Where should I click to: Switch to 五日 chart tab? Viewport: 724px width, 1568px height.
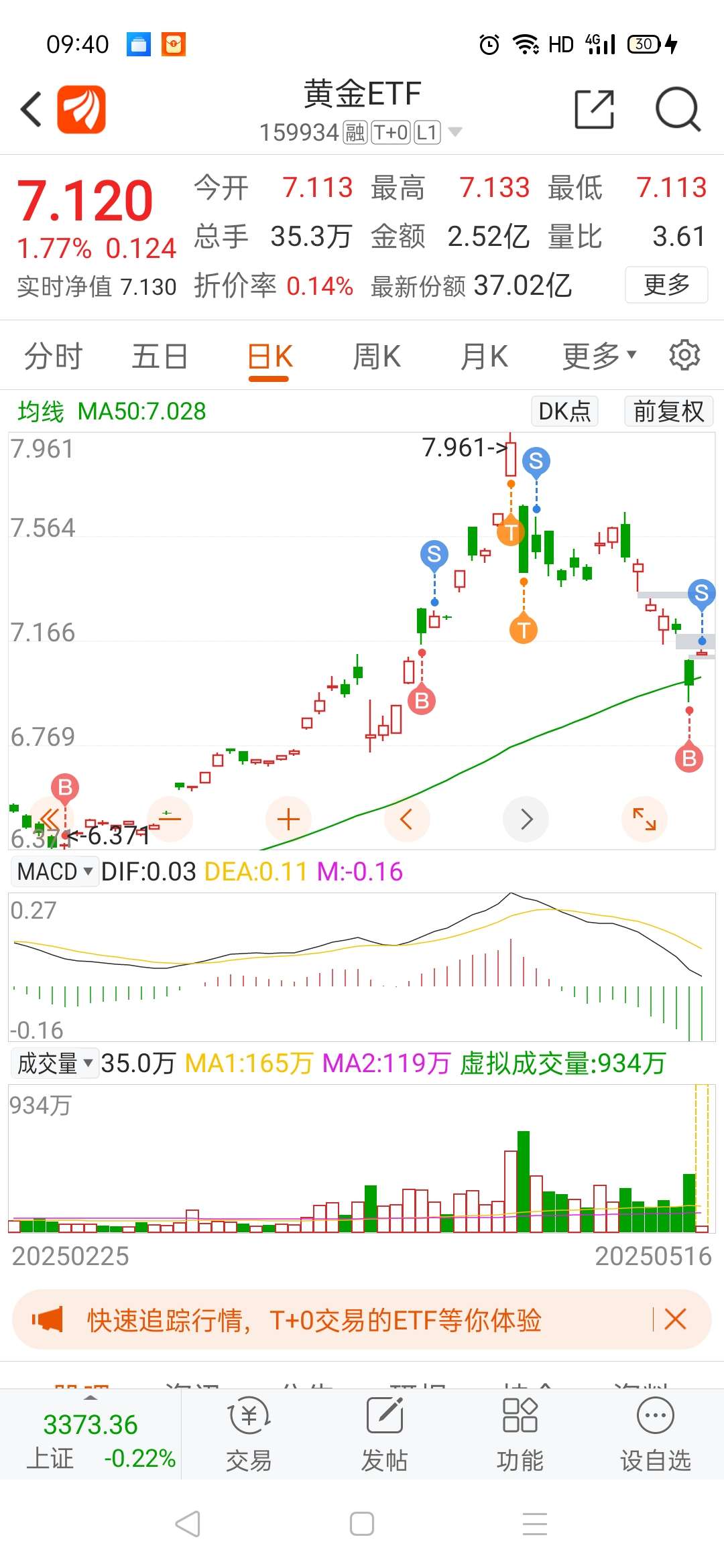pyautogui.click(x=160, y=356)
